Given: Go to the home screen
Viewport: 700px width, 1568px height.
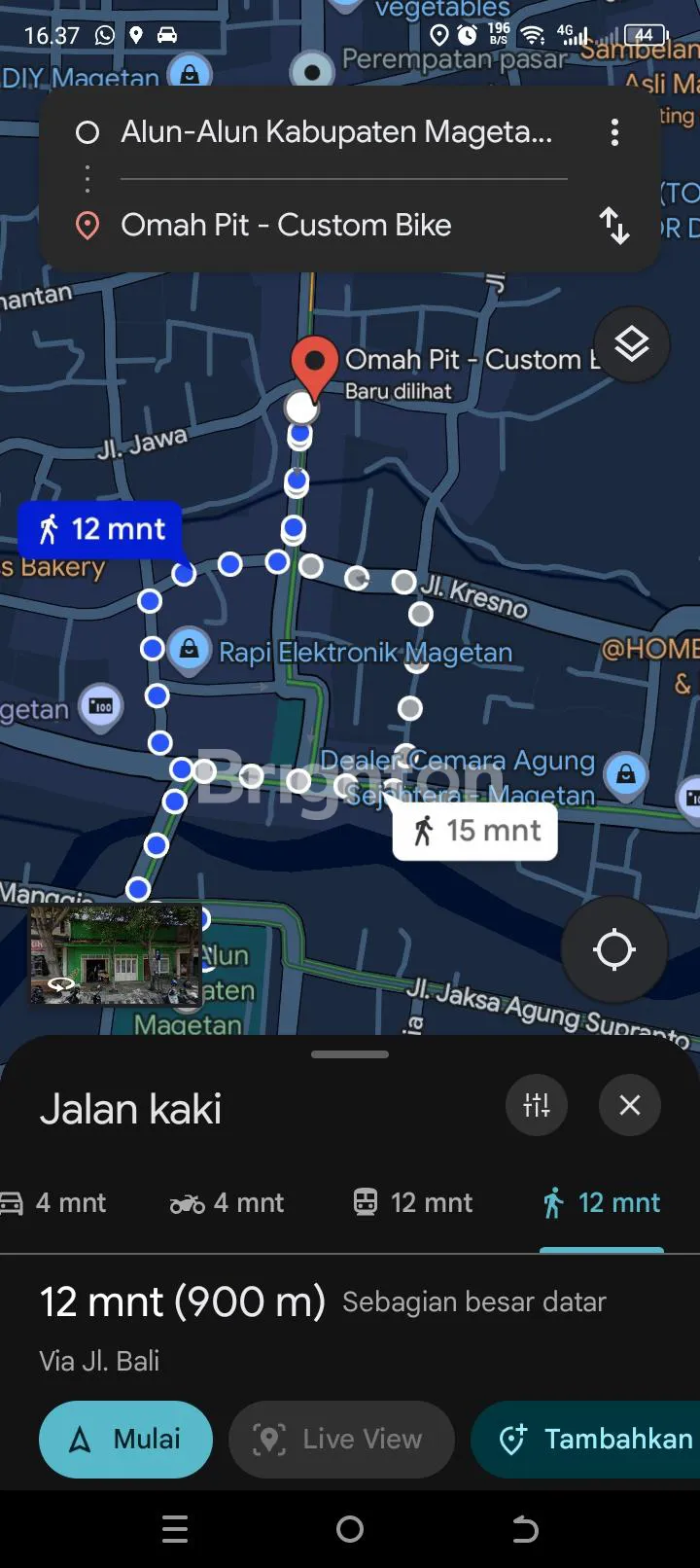Looking at the screenshot, I should [350, 1529].
